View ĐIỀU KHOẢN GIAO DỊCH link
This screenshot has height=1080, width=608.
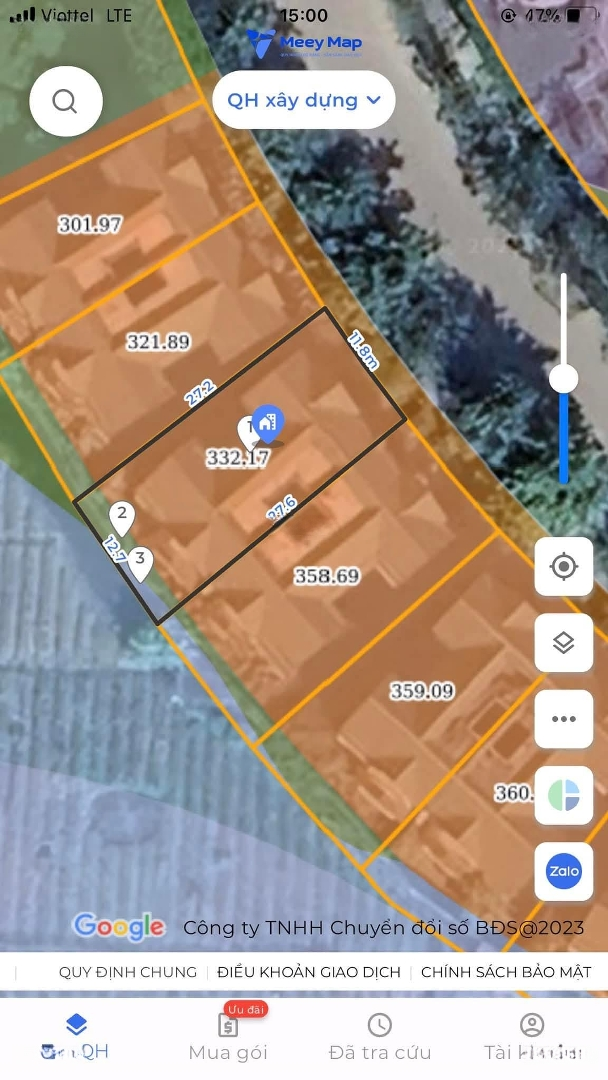(x=309, y=972)
